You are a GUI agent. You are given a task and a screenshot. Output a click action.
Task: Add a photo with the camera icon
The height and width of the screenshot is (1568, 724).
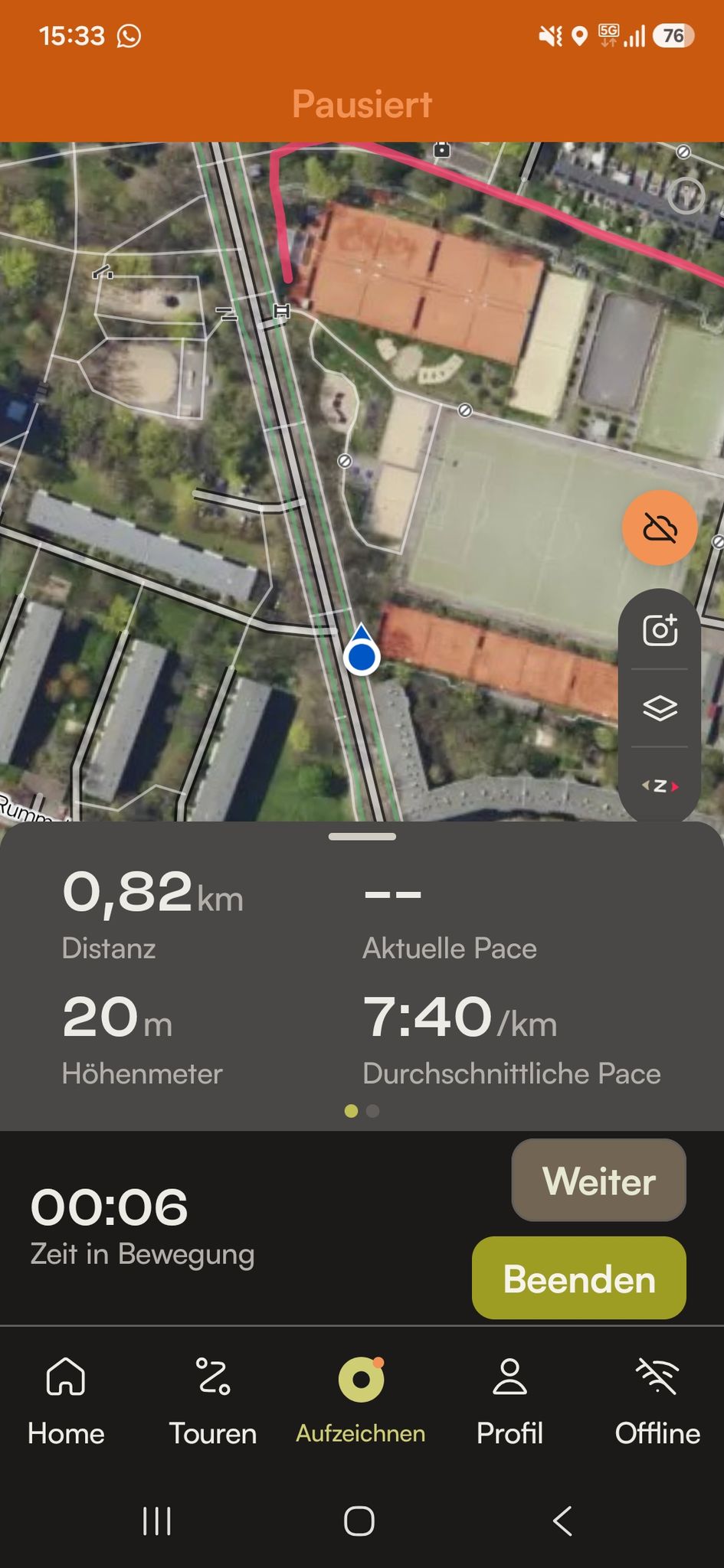[x=660, y=630]
